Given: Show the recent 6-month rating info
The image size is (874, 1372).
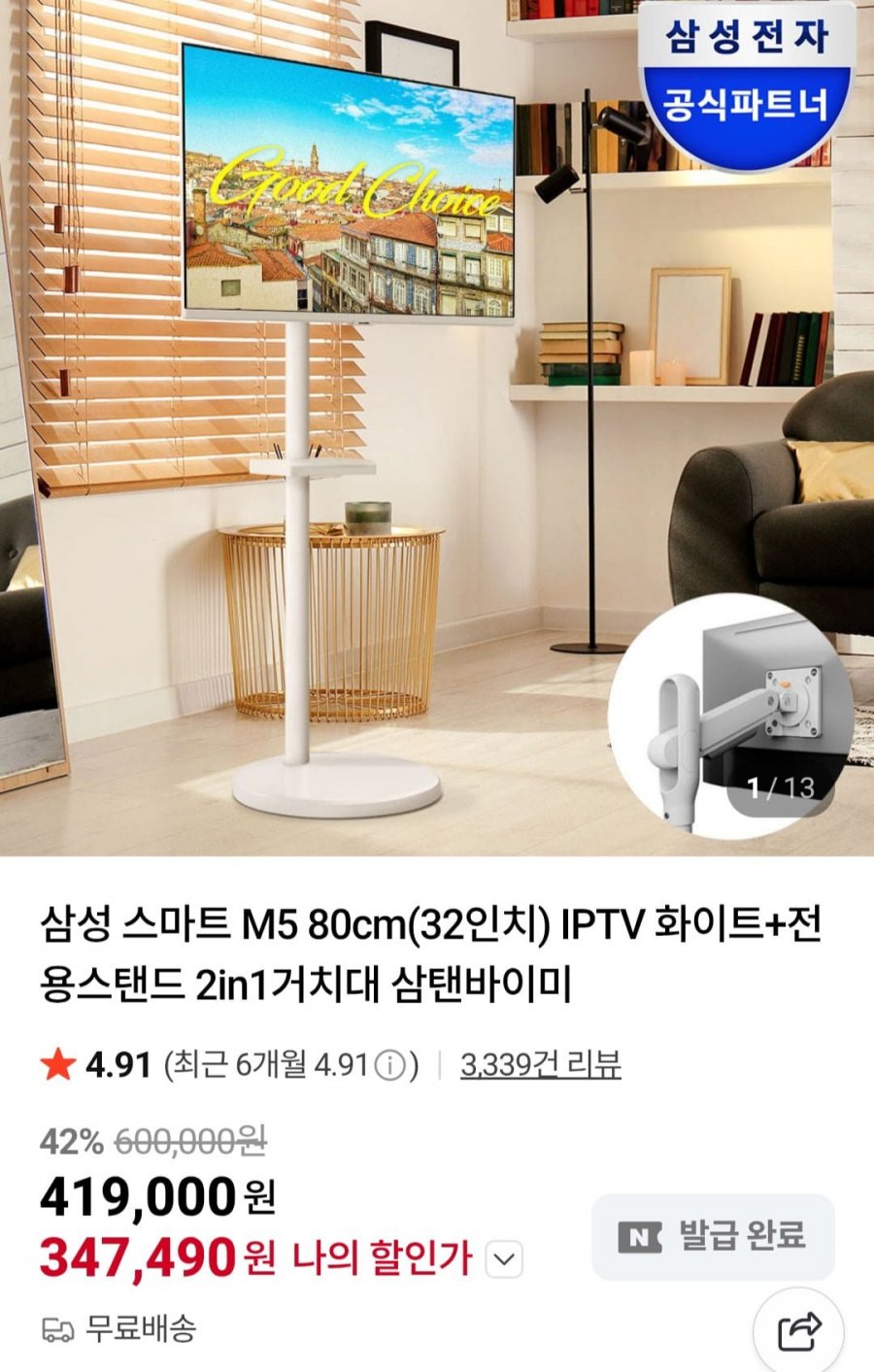Looking at the screenshot, I should click(x=389, y=1066).
